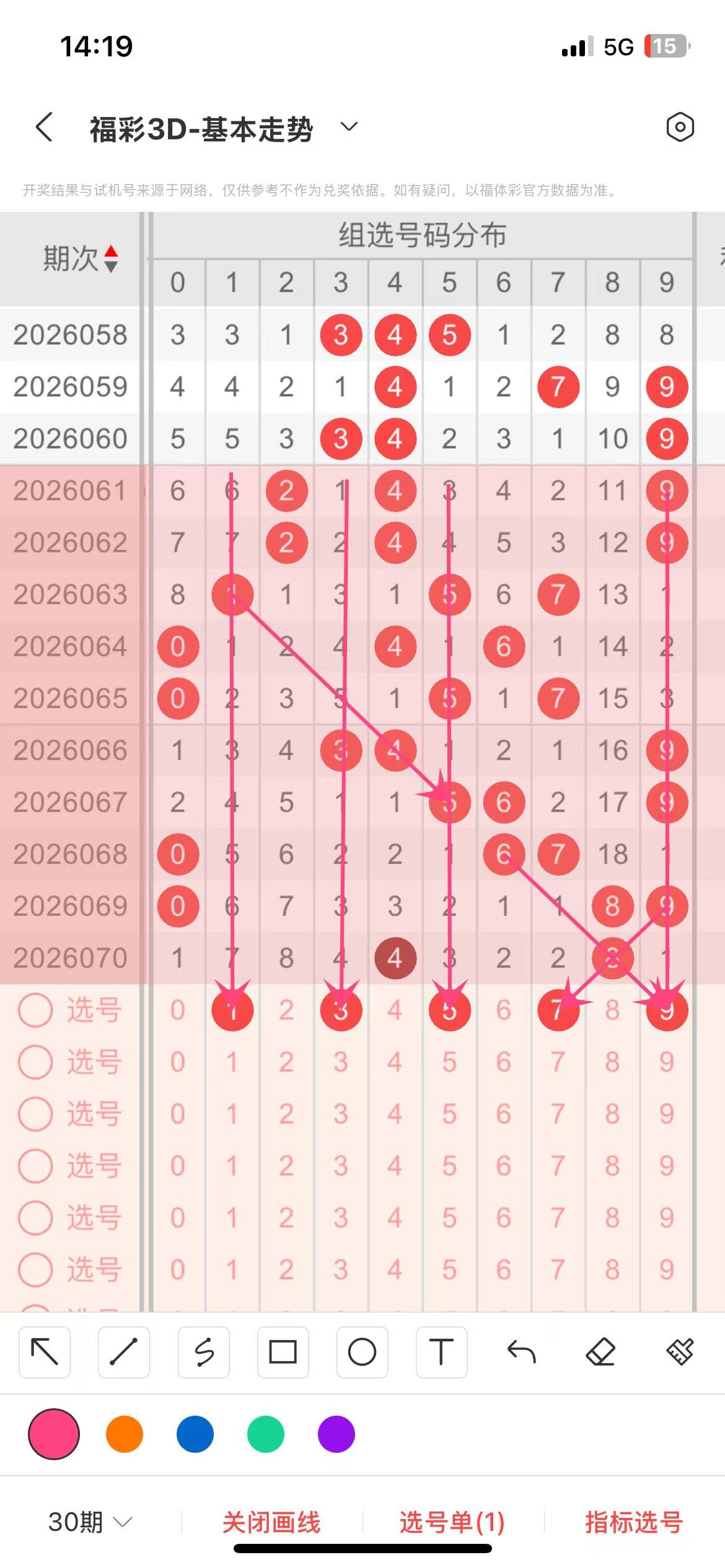The width and height of the screenshot is (725, 1568).
Task: Change drawing color to orange
Action: point(125,1434)
